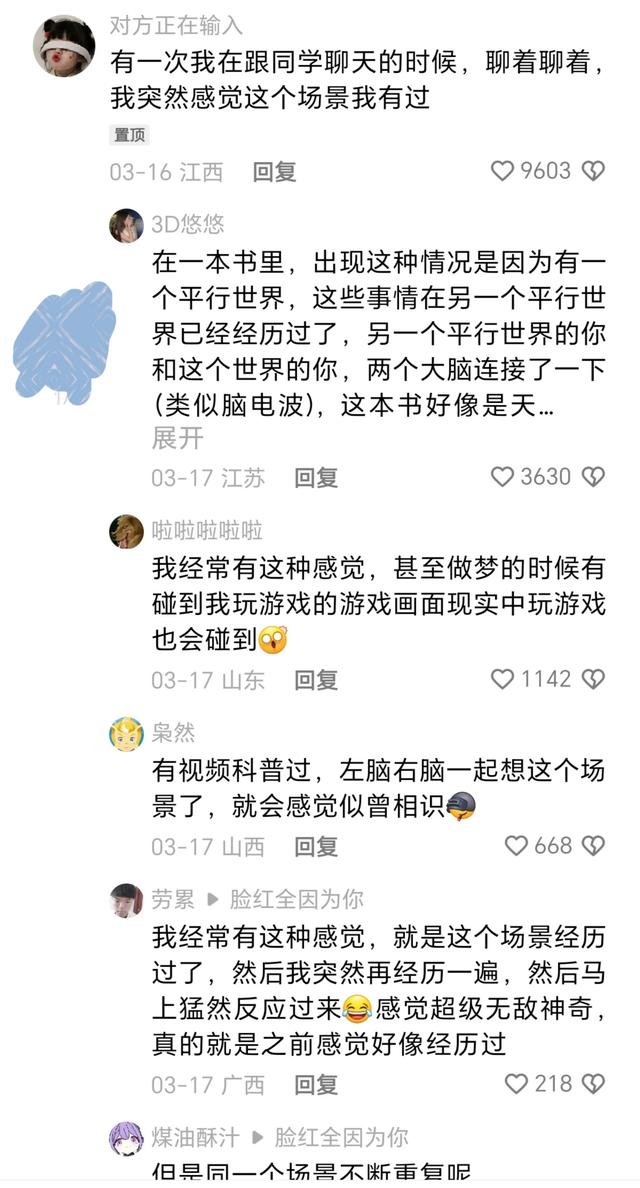The height and width of the screenshot is (1188, 640).
Task: Open 枭然's profile avatar
Action: (127, 734)
